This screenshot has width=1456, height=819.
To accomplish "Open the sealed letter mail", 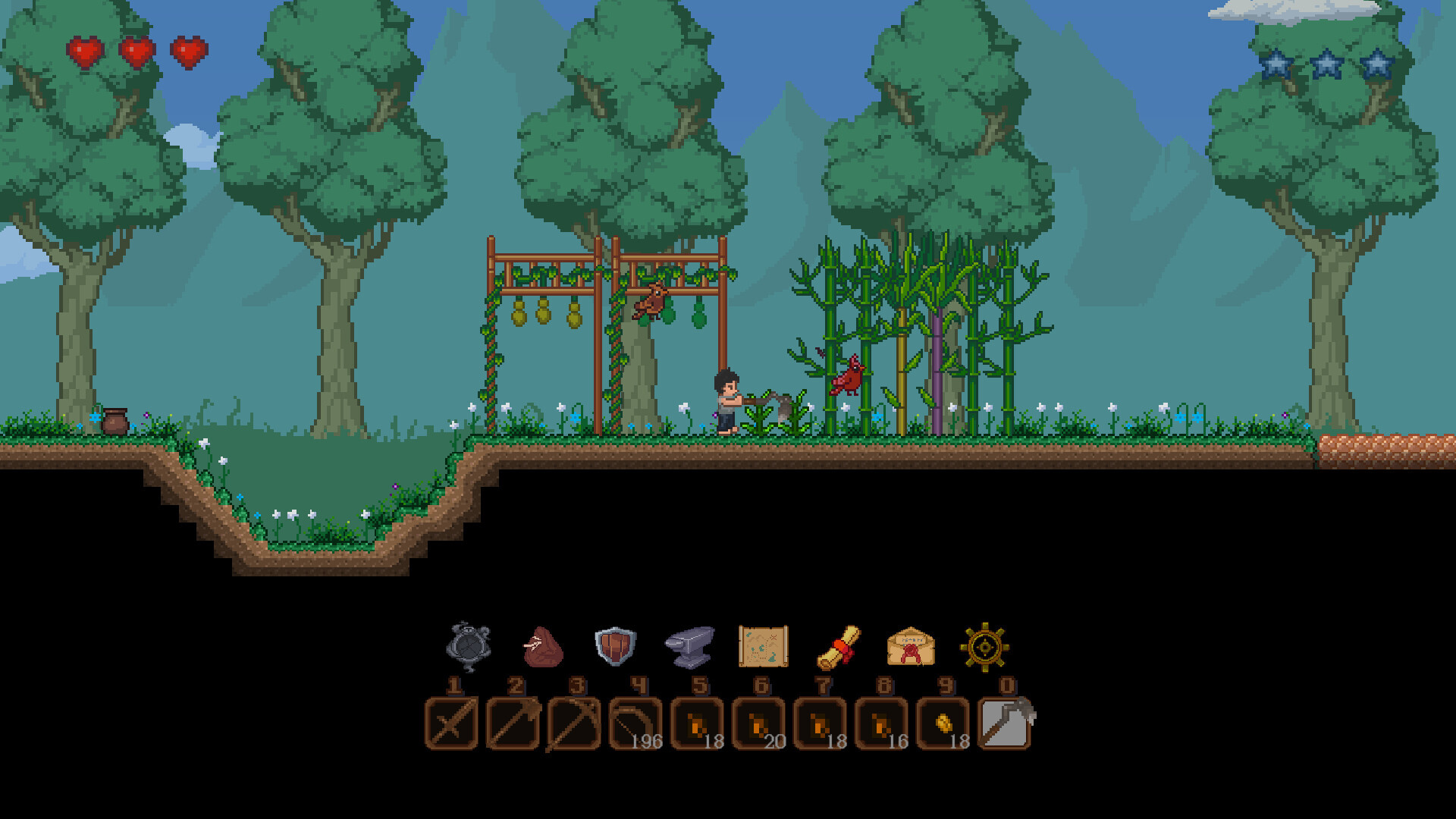I will 911,647.
